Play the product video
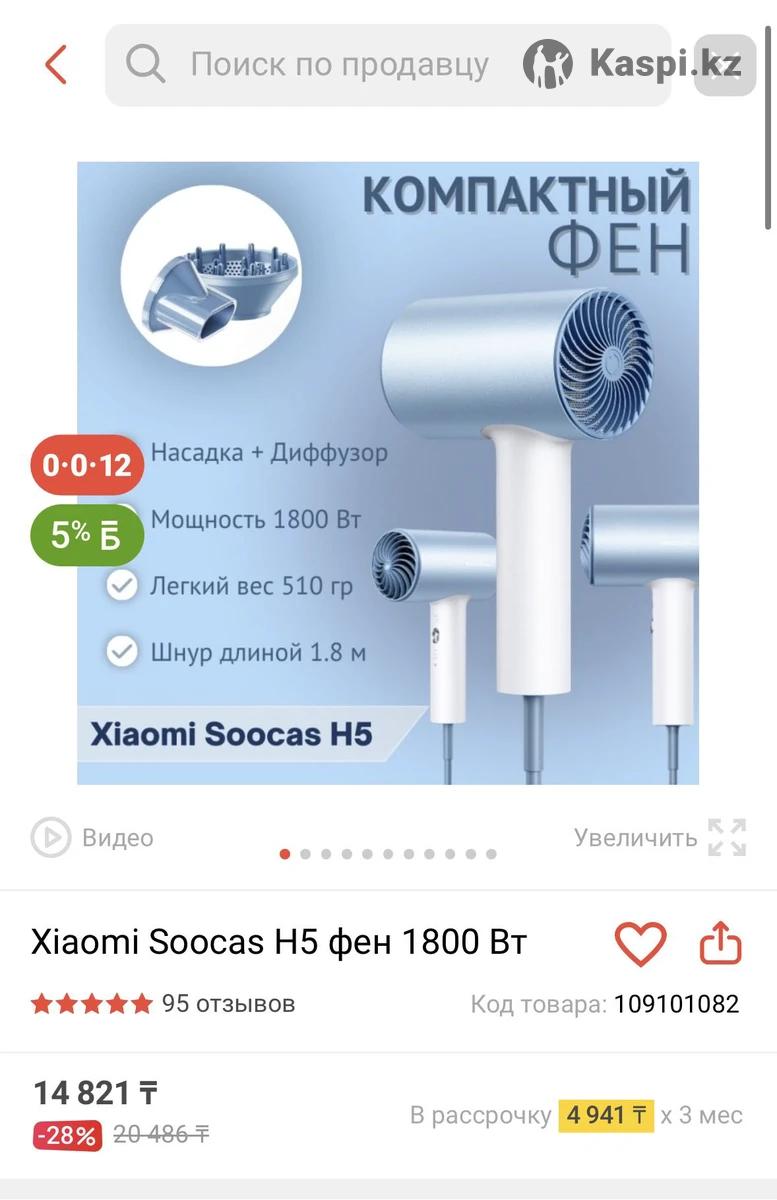Screen dimensions: 777x1200 (x=92, y=837)
